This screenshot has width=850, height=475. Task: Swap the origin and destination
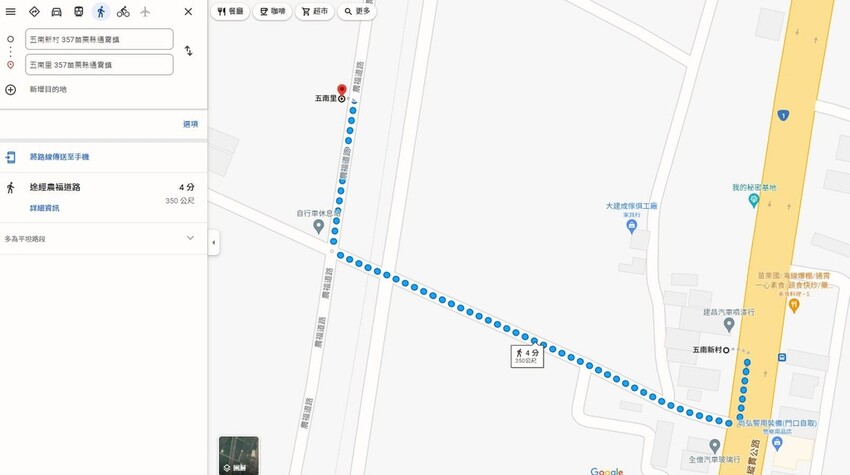click(188, 51)
